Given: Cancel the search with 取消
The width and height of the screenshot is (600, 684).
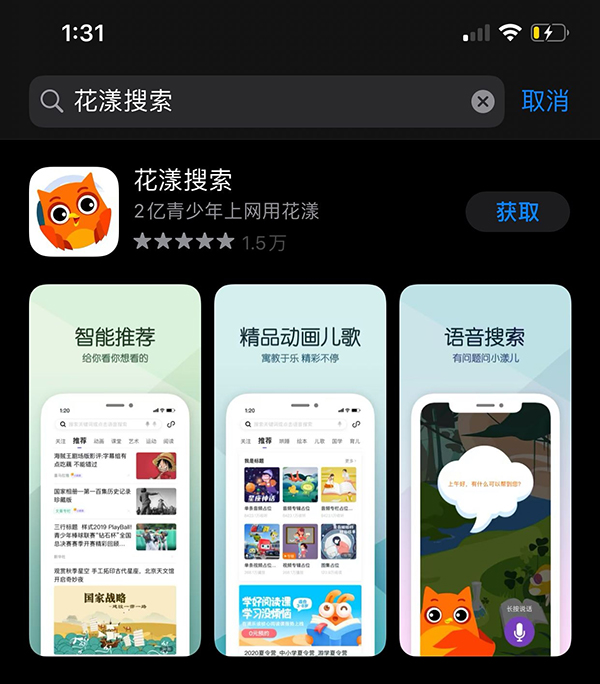Looking at the screenshot, I should coord(545,101).
